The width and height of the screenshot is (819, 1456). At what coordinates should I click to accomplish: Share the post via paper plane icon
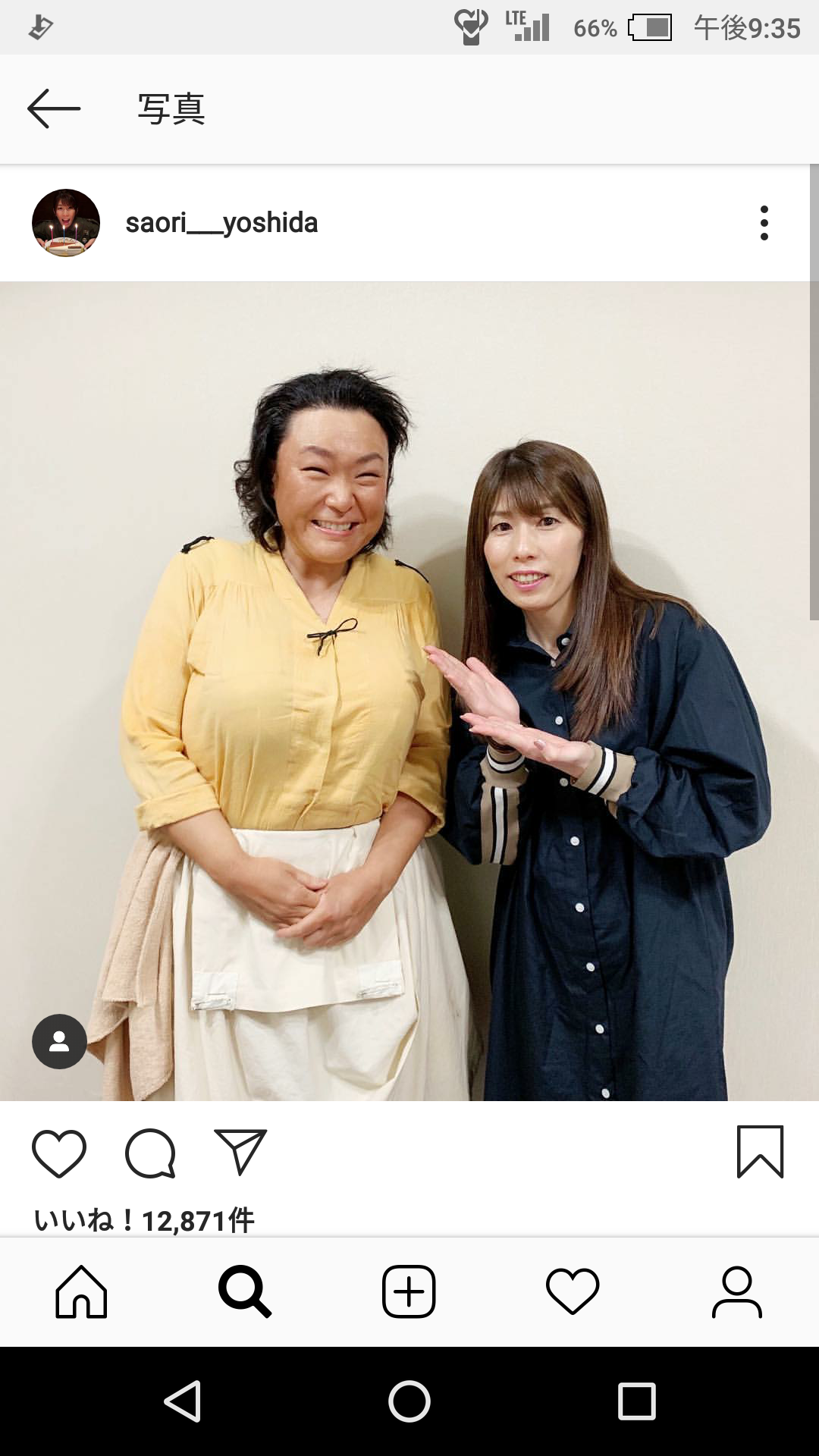[x=240, y=1152]
